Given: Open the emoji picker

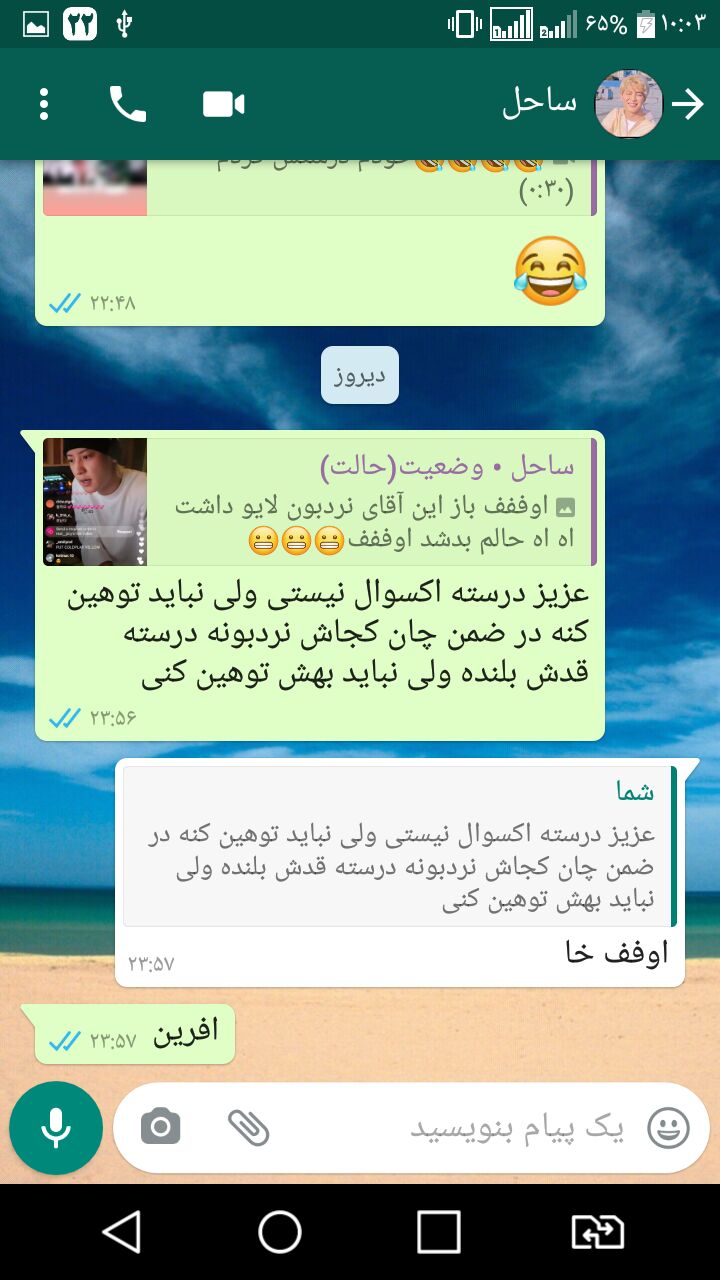Looking at the screenshot, I should point(668,1128).
